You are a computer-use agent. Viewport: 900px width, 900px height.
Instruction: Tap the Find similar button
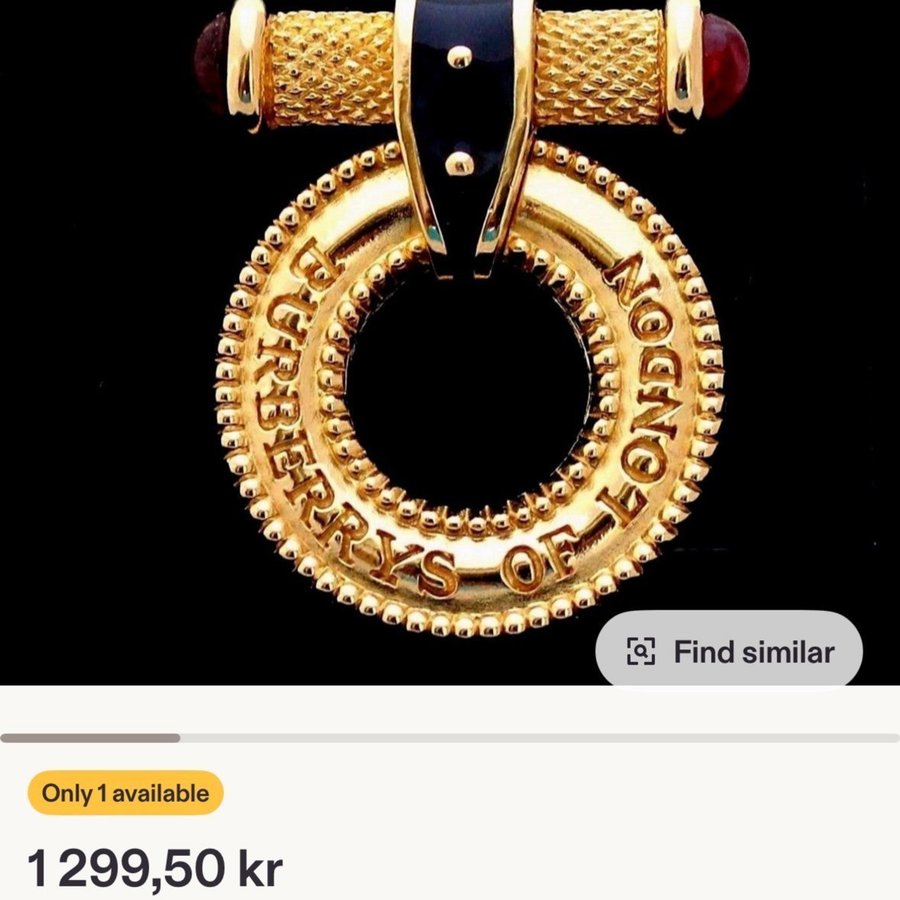pyautogui.click(x=730, y=652)
